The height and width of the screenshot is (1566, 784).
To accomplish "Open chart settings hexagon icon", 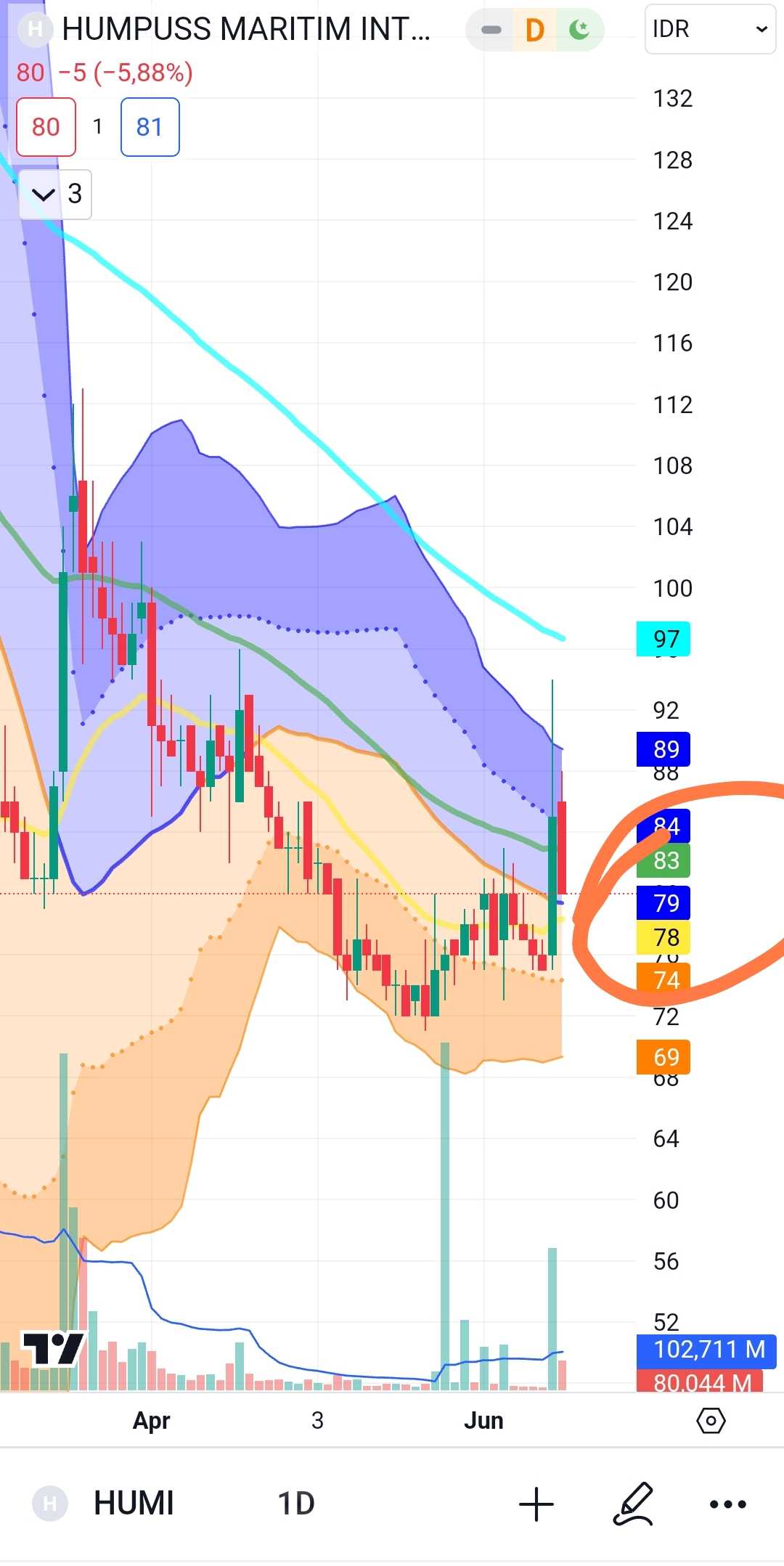I will pyautogui.click(x=711, y=1420).
